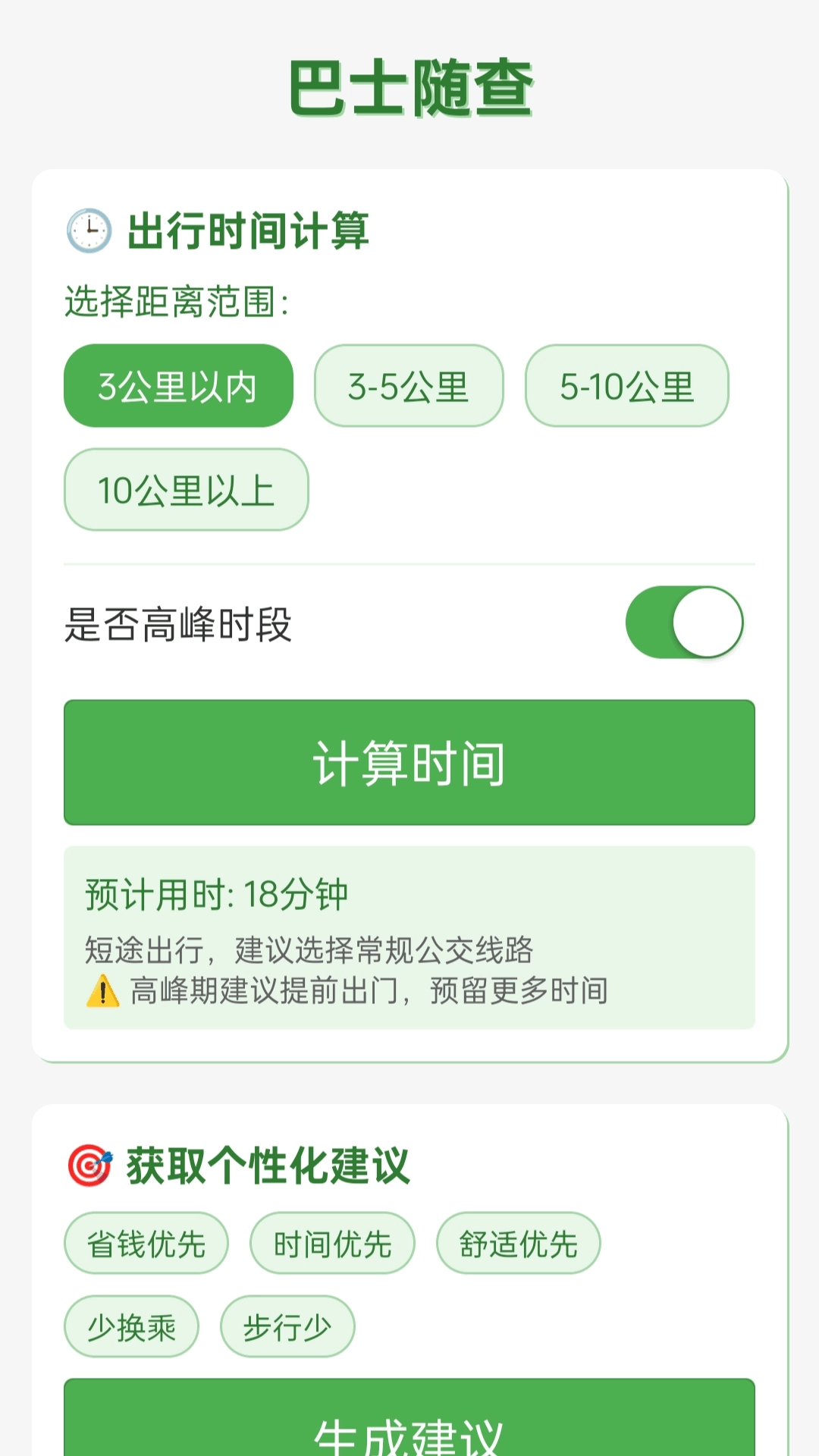Choose the 5-10公里 distance range
The image size is (819, 1456).
[626, 387]
